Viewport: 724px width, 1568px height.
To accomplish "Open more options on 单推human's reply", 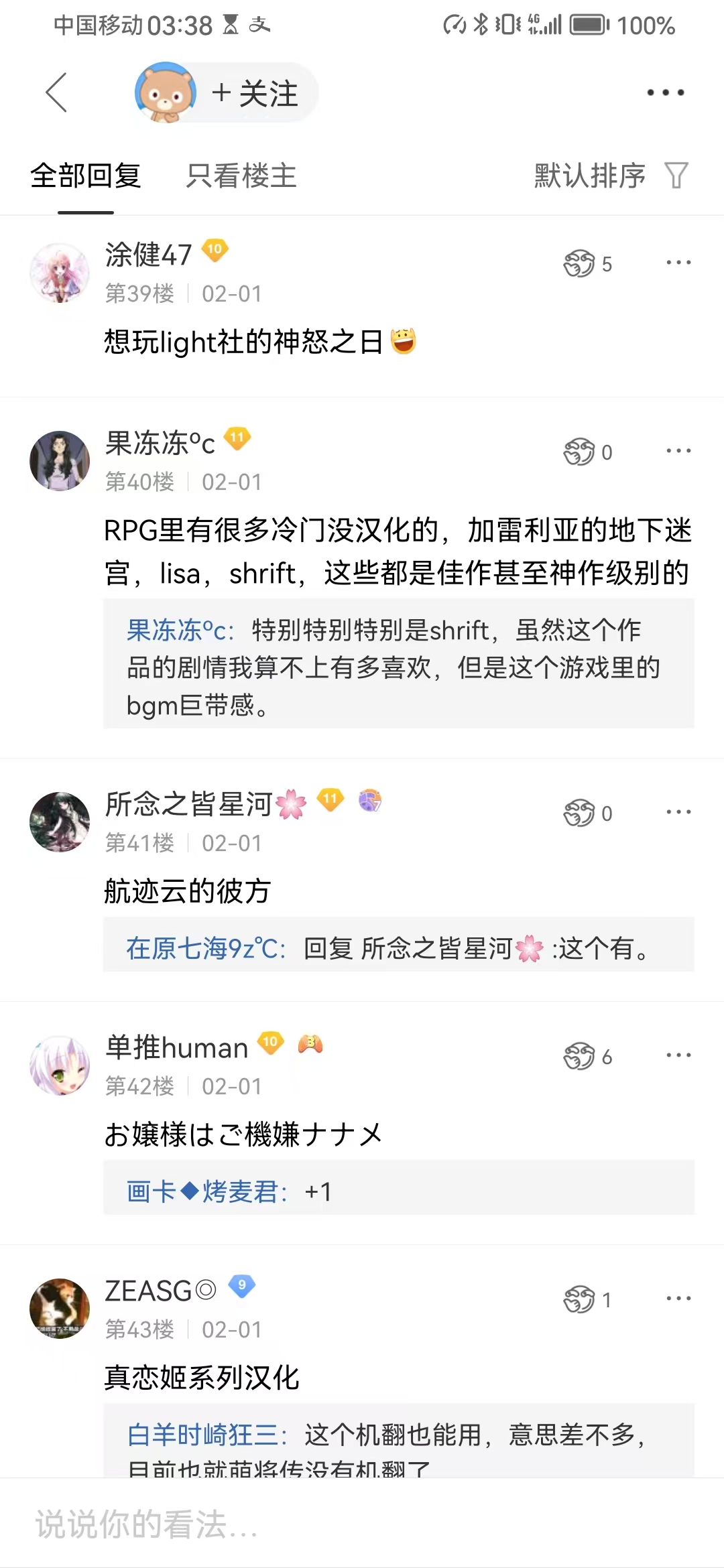I will (678, 1055).
